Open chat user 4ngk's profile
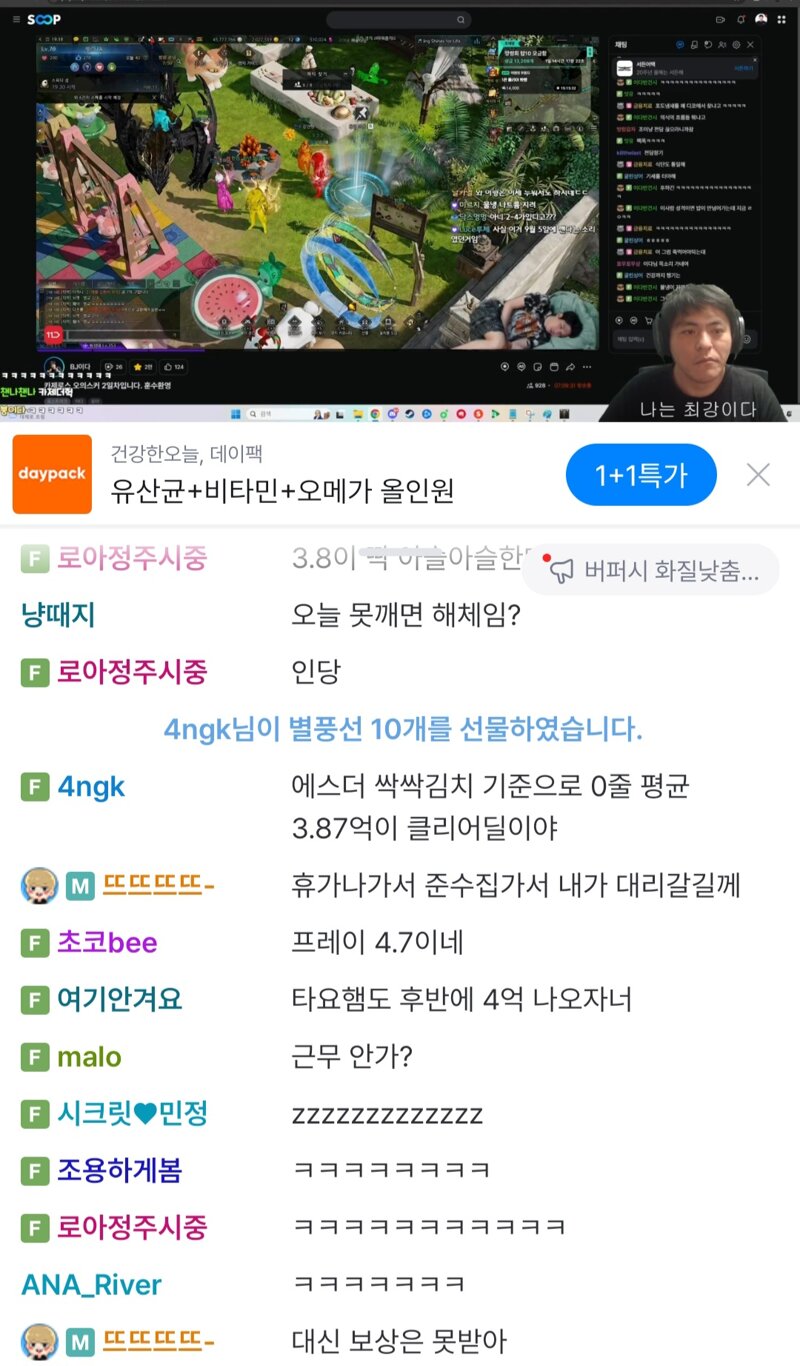This screenshot has width=800, height=1366. coord(91,787)
